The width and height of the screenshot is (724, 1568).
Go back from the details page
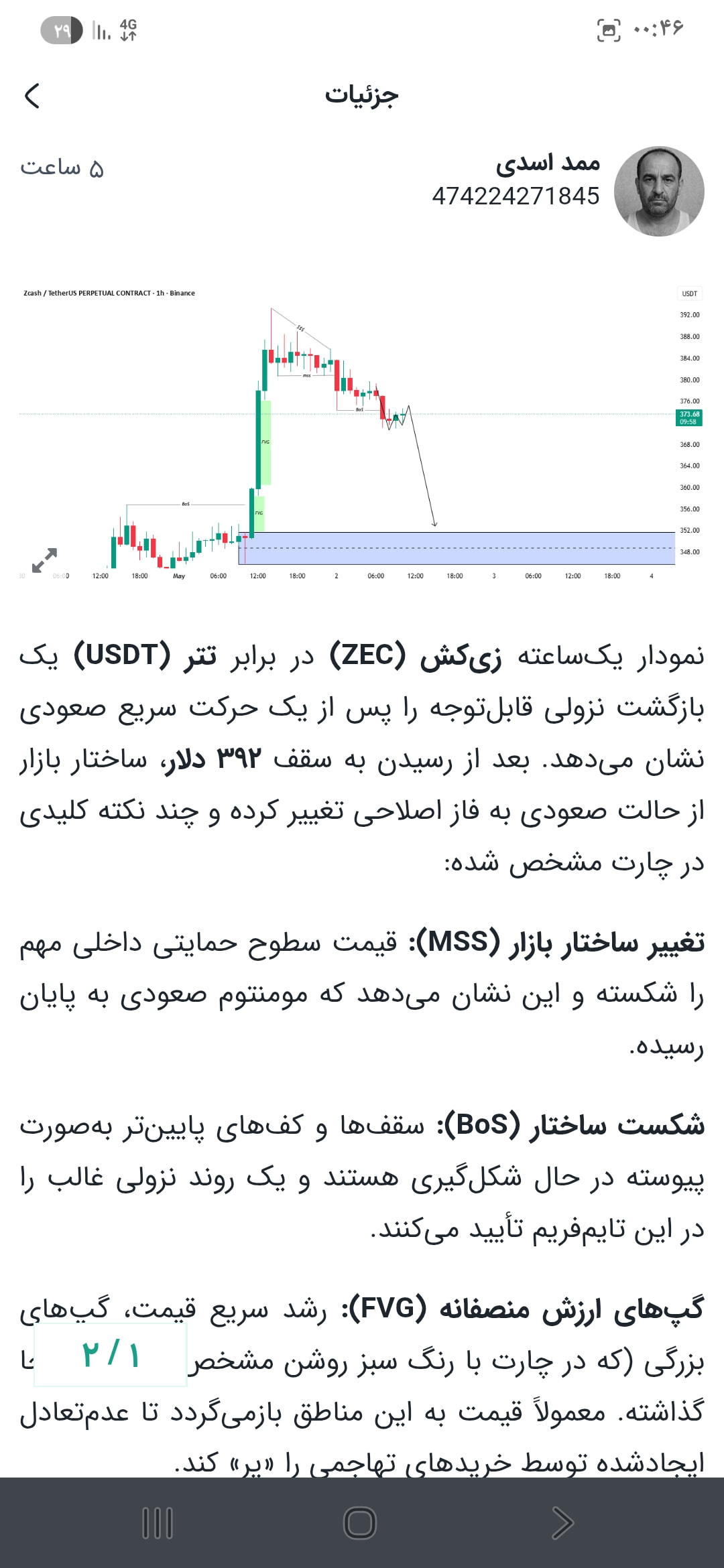pos(32,96)
